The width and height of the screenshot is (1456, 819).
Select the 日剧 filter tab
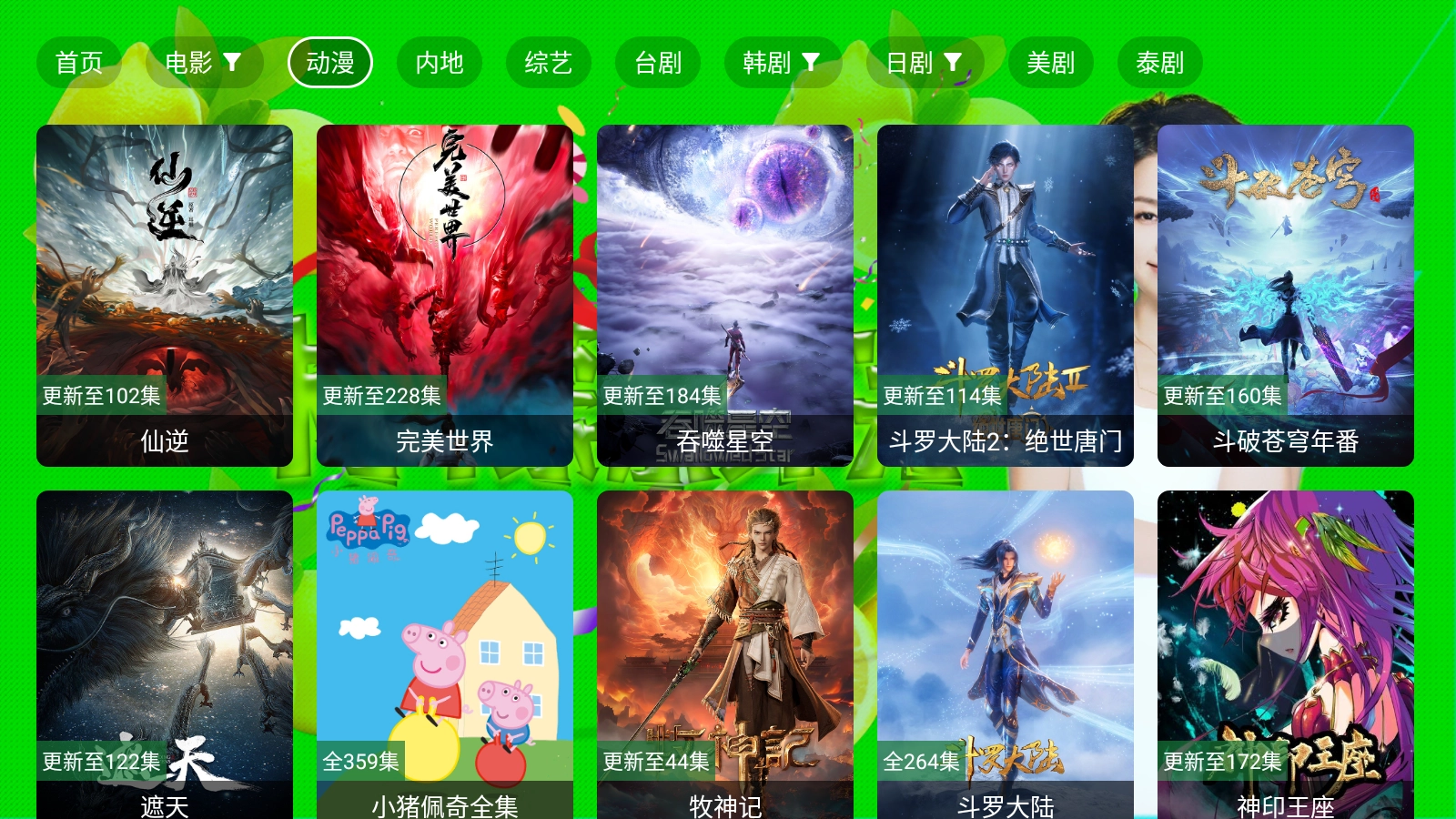click(x=925, y=63)
